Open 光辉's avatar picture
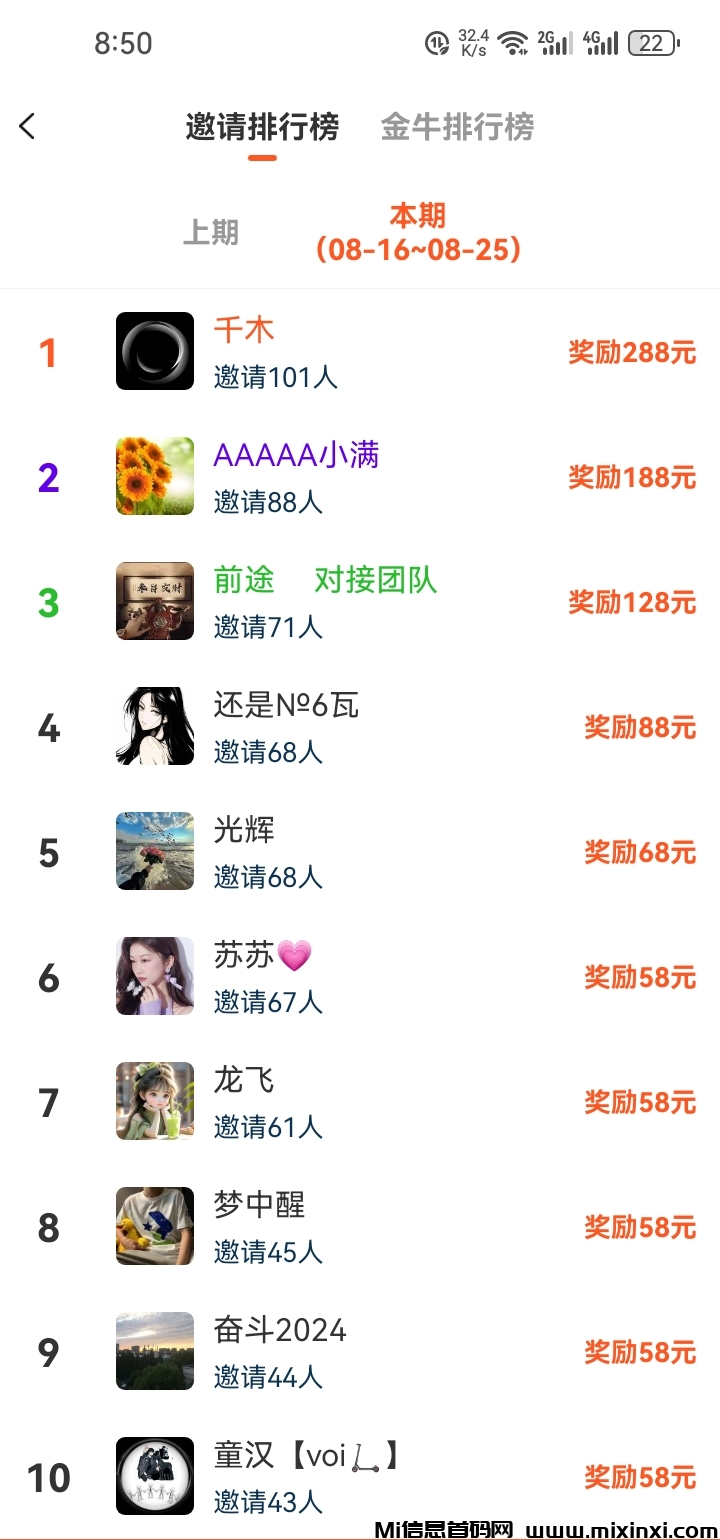Image resolution: width=720 pixels, height=1540 pixels. point(154,852)
